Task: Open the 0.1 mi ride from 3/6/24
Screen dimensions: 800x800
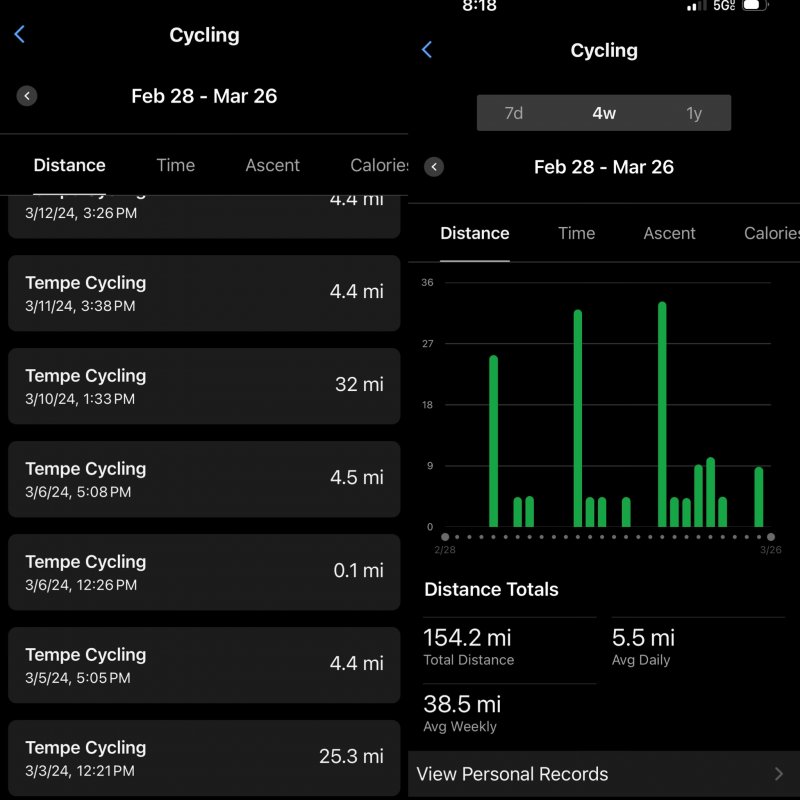Action: coord(204,572)
